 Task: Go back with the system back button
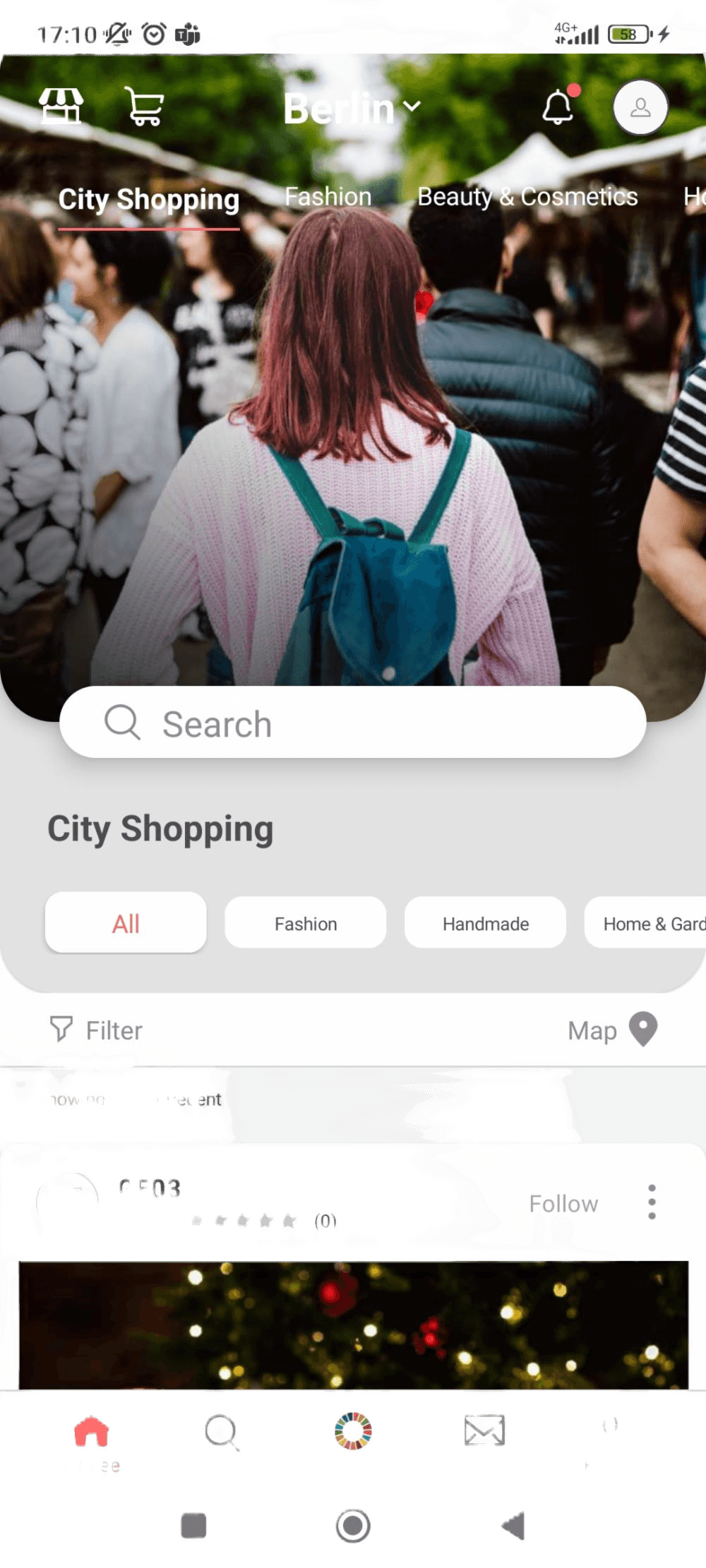click(514, 1526)
